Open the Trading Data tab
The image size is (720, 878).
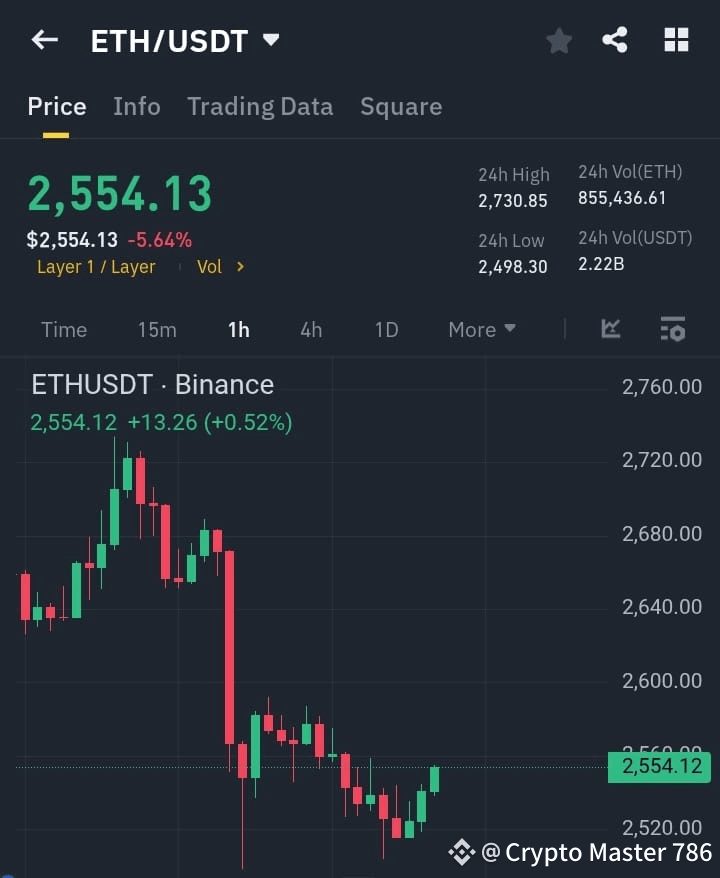[260, 106]
